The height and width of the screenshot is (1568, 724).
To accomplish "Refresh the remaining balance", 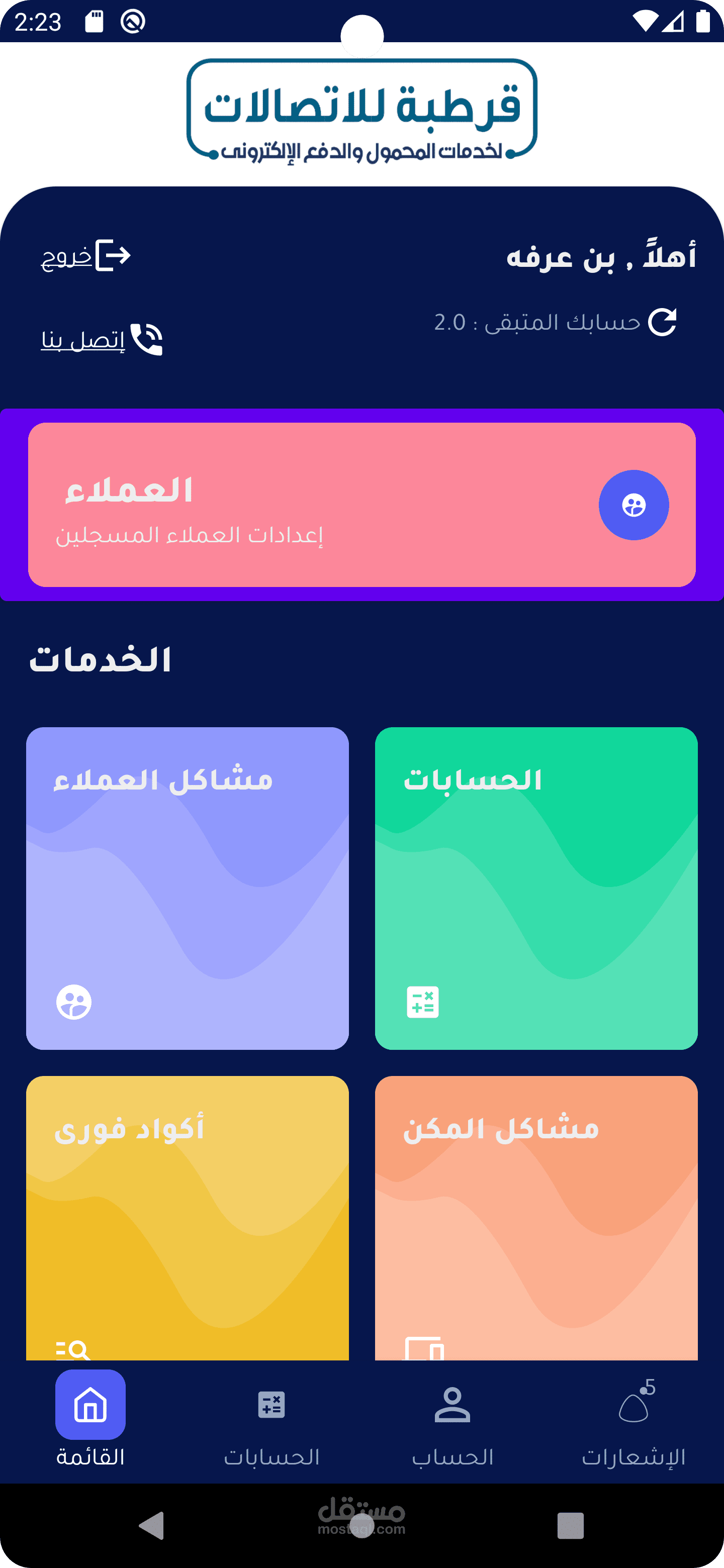I will pyautogui.click(x=662, y=322).
